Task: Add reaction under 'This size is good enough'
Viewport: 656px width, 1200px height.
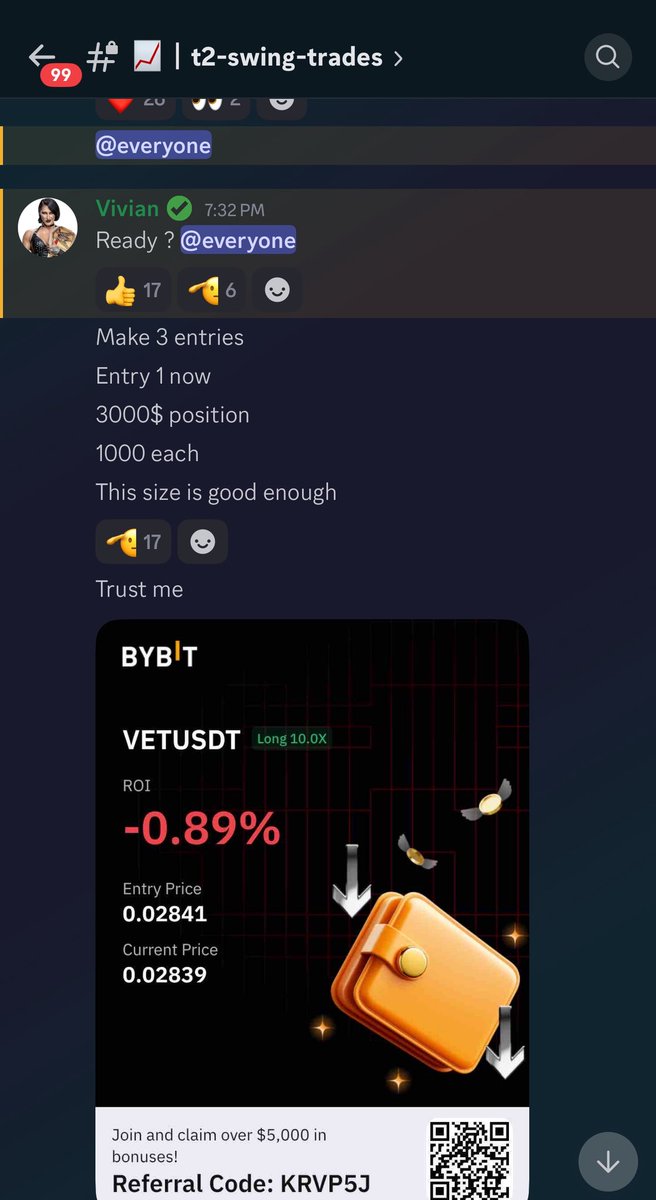Action: pyautogui.click(x=203, y=542)
